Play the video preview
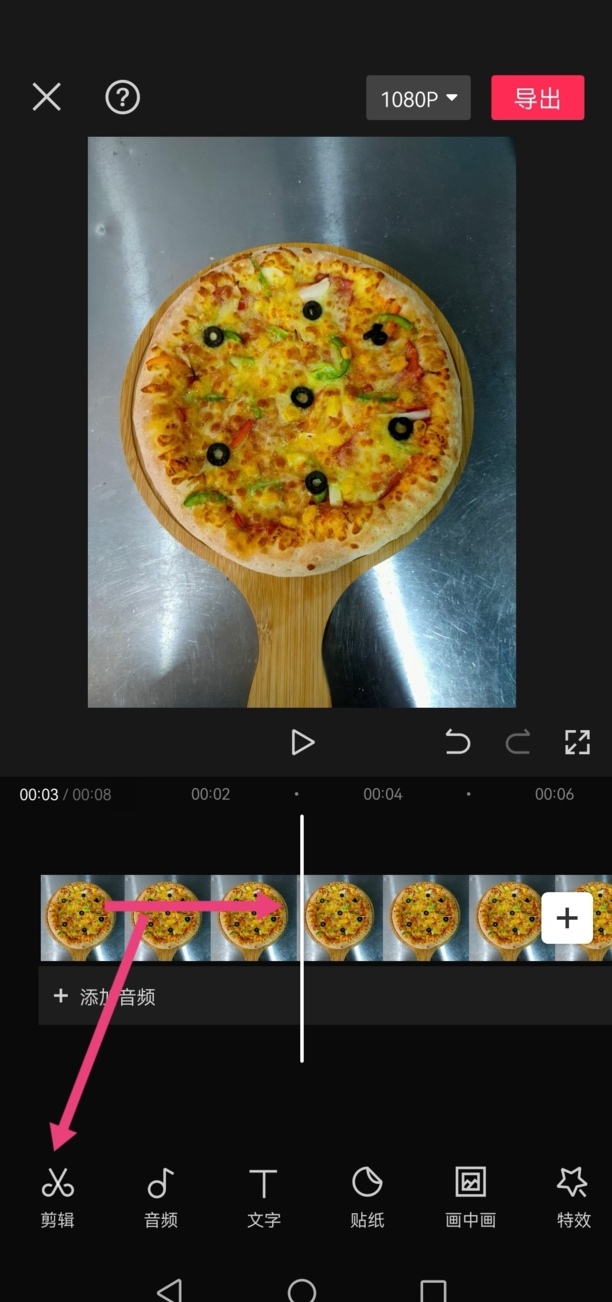The width and height of the screenshot is (612, 1302). click(302, 742)
